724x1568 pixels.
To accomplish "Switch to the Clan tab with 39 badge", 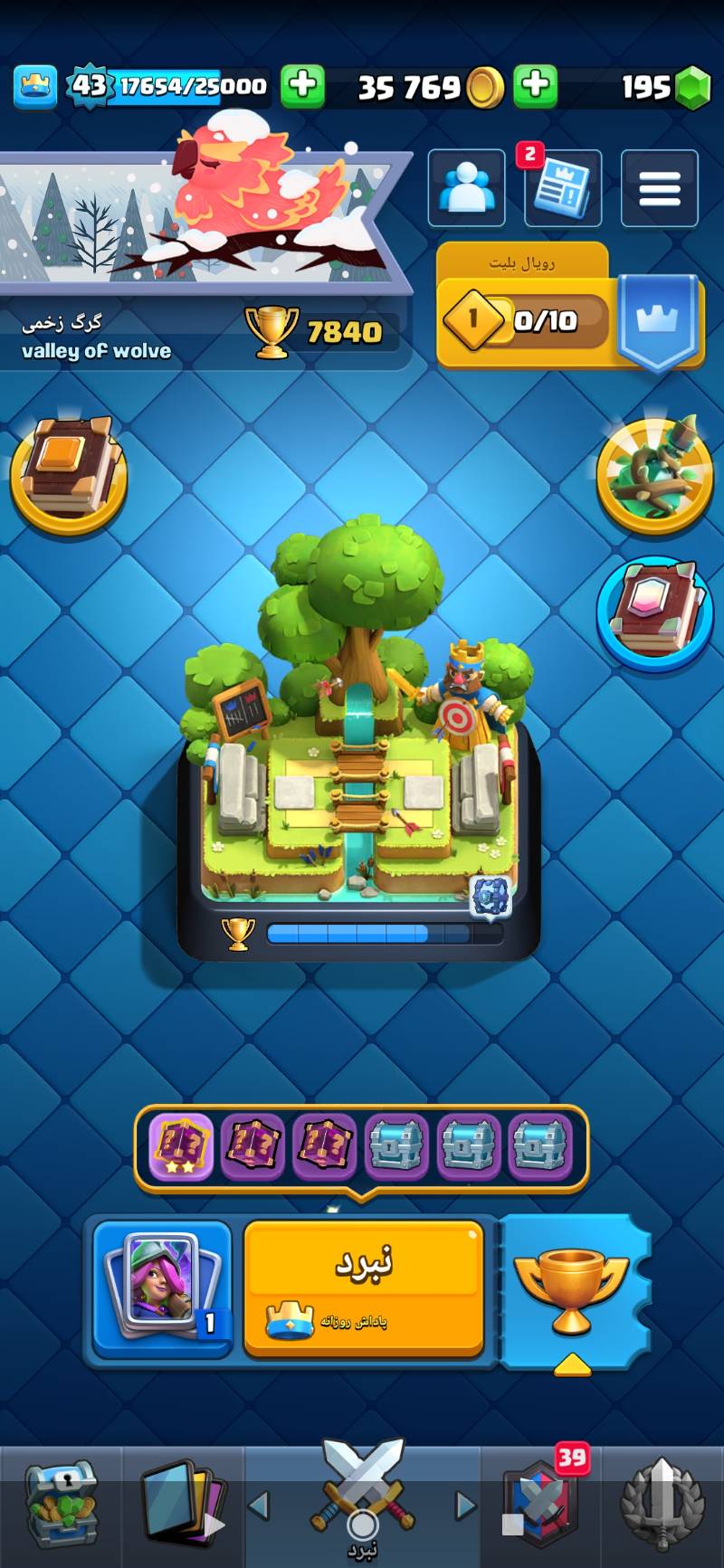I will (541, 1506).
